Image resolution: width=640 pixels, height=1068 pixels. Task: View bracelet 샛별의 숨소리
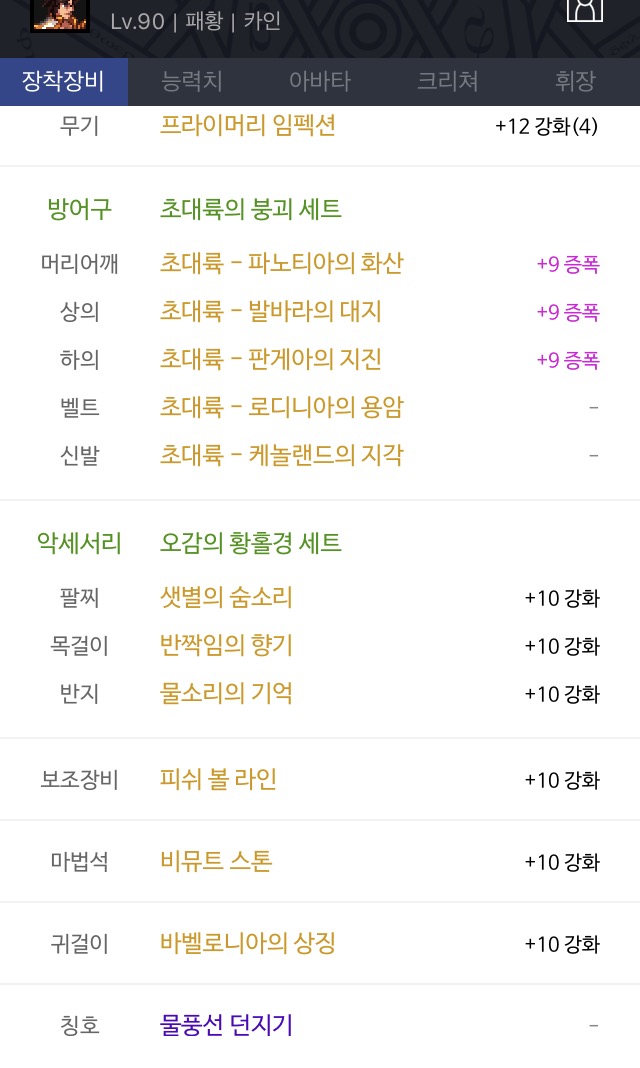click(x=226, y=597)
